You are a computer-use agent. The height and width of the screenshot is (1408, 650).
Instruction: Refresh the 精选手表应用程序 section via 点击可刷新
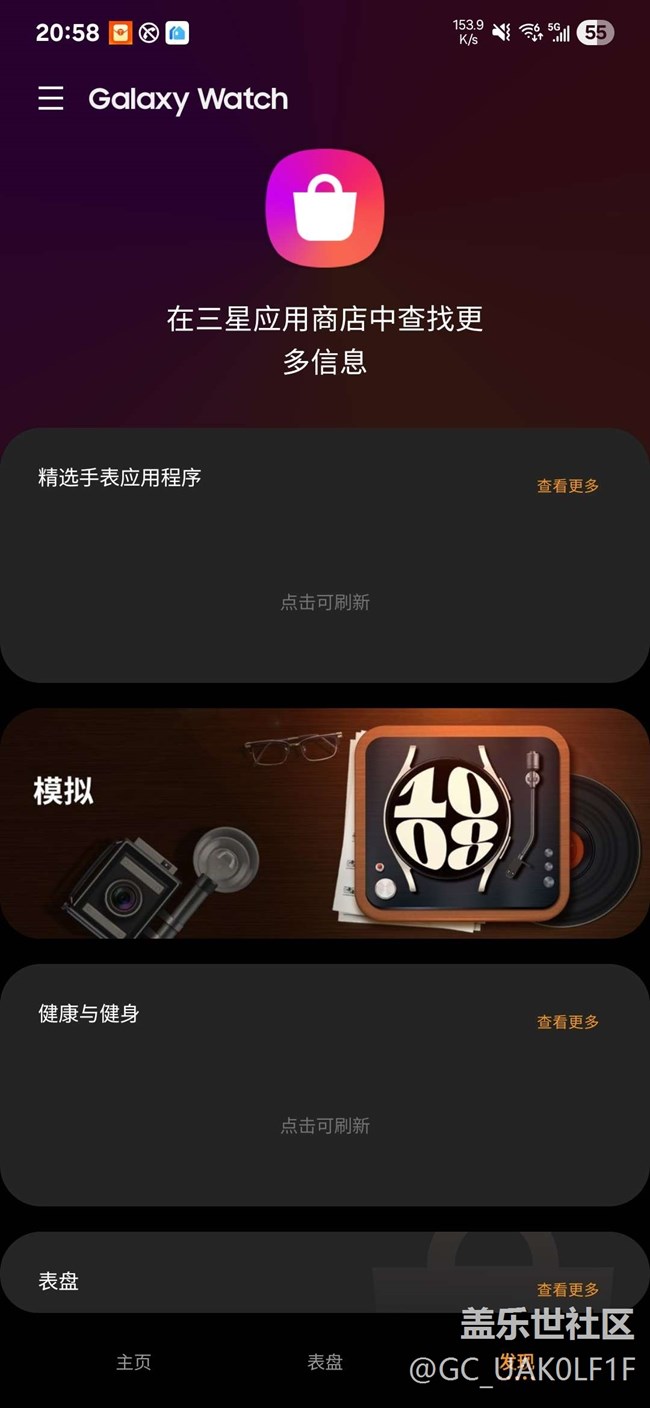tap(325, 602)
